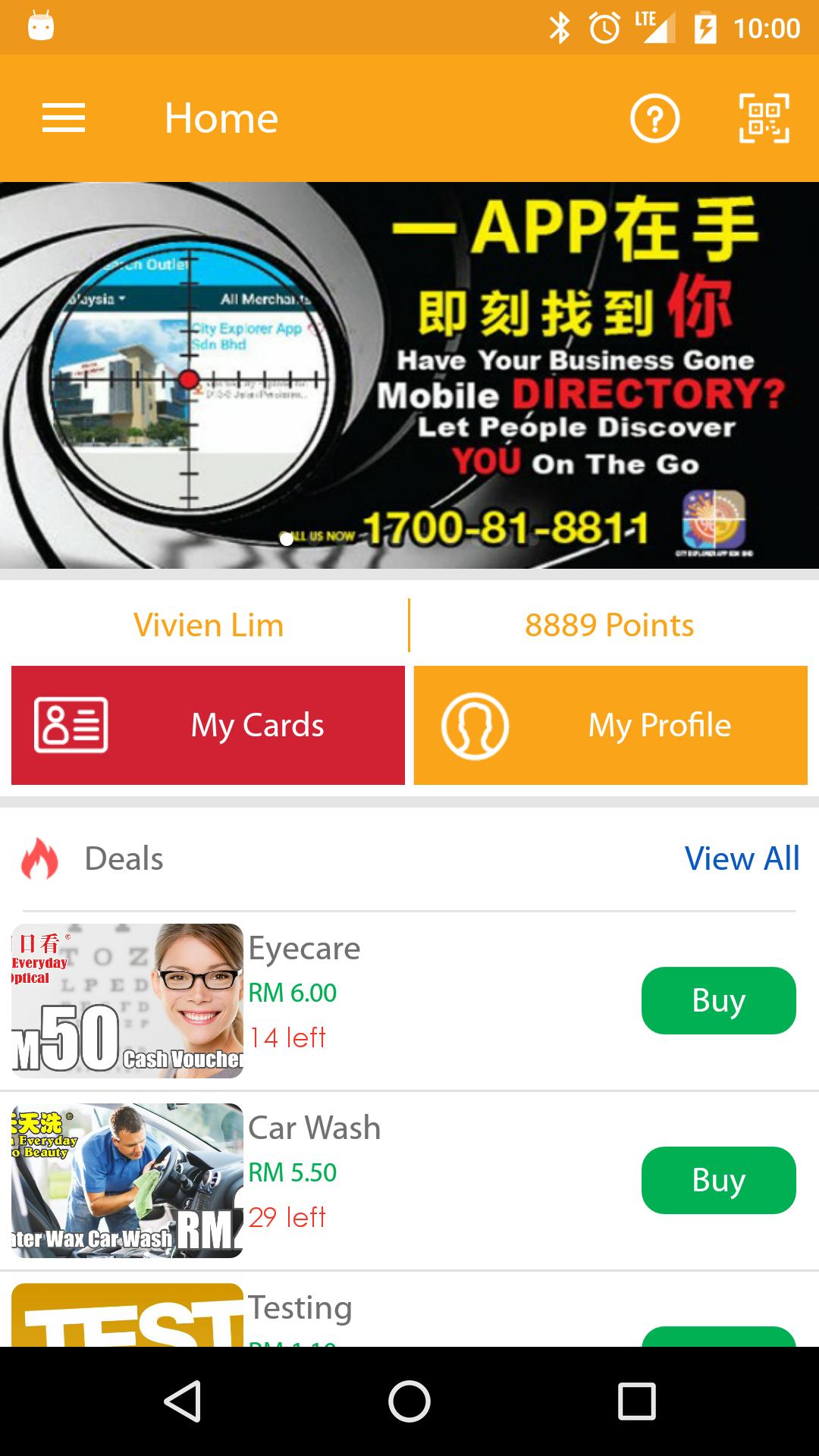Open My Cards
Image resolution: width=819 pixels, height=1456 pixels.
(209, 725)
